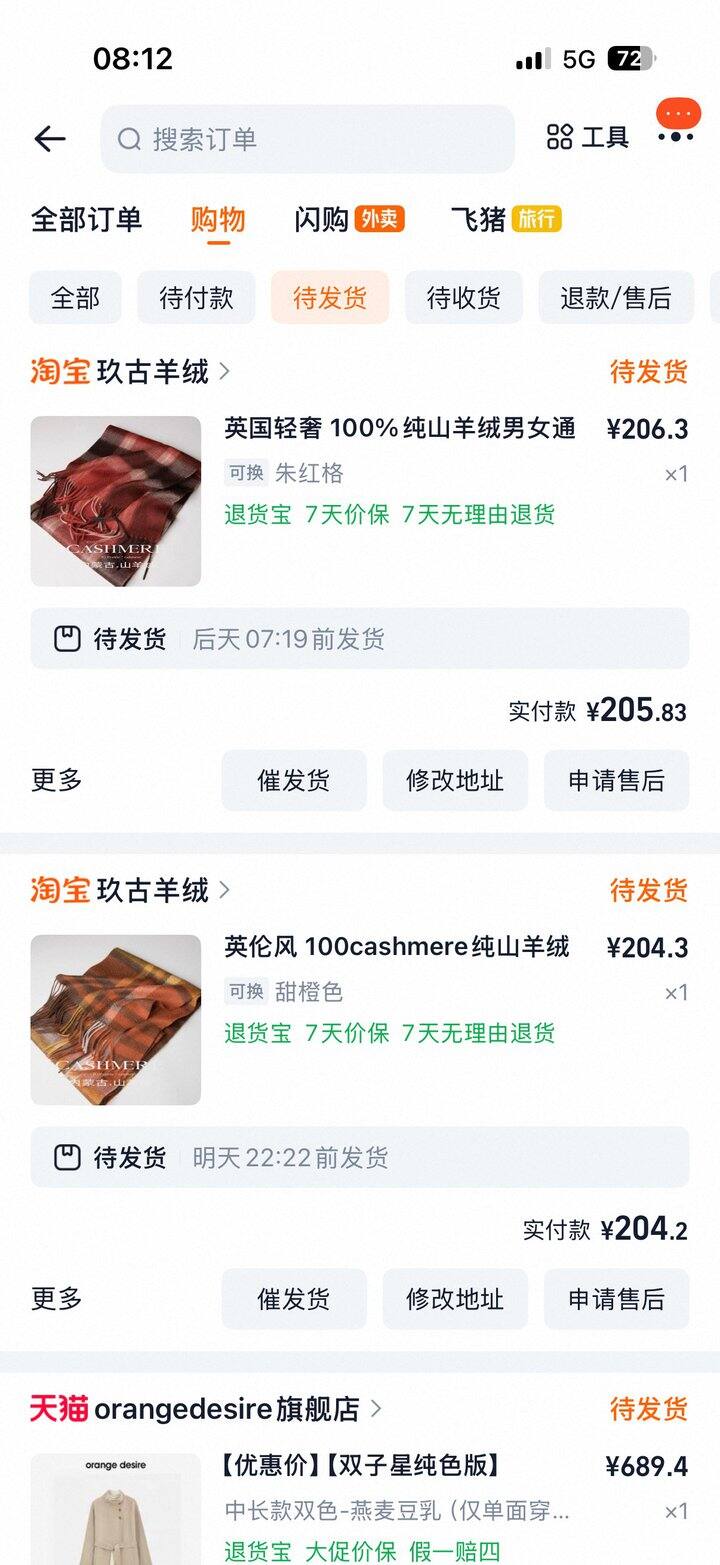Tap the 淘宝 logo beside 玖古羊绒 store
Viewport: 720px width, 1565px height.
click(58, 371)
